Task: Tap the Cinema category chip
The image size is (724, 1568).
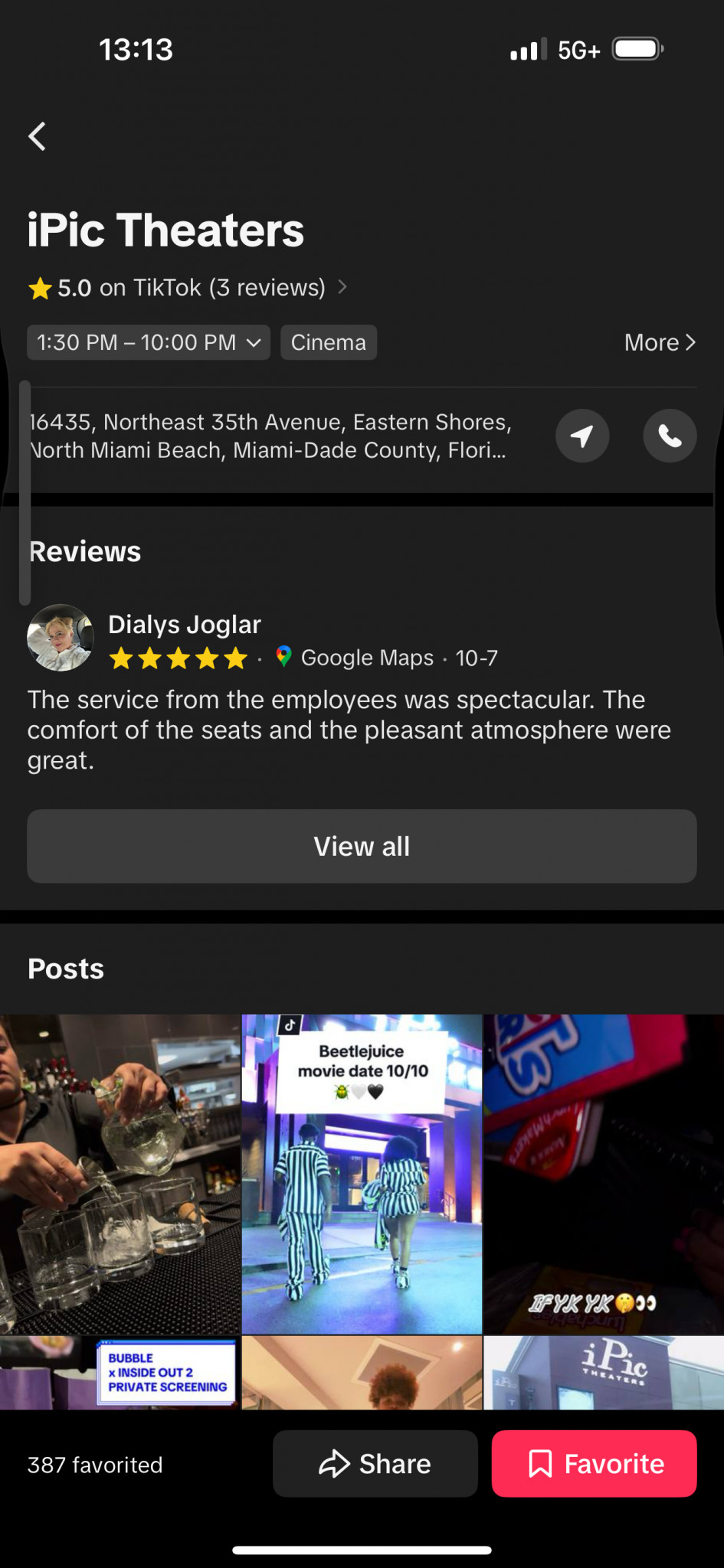Action: [328, 342]
